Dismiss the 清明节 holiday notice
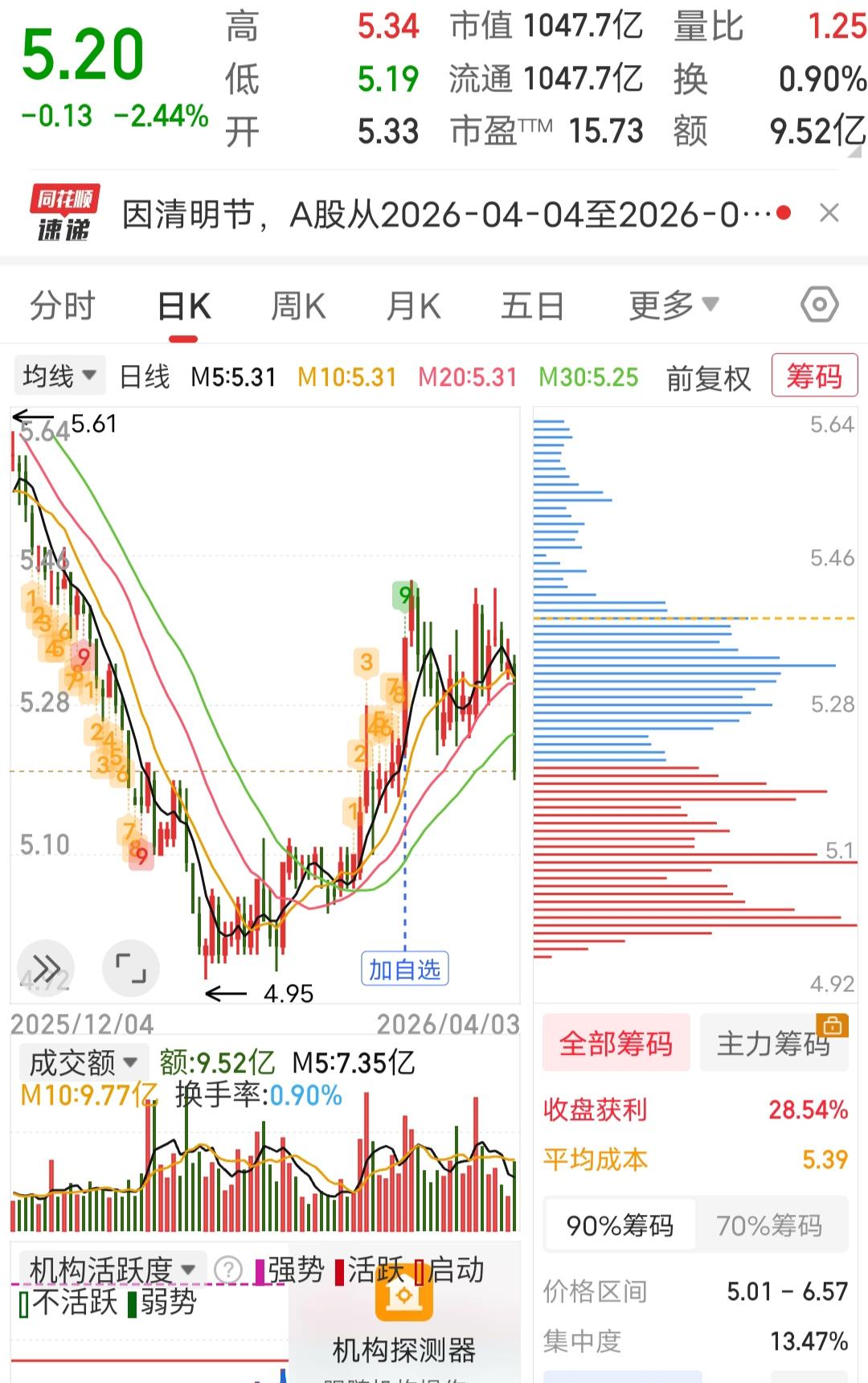Viewport: 868px width, 1383px height. pyautogui.click(x=831, y=211)
